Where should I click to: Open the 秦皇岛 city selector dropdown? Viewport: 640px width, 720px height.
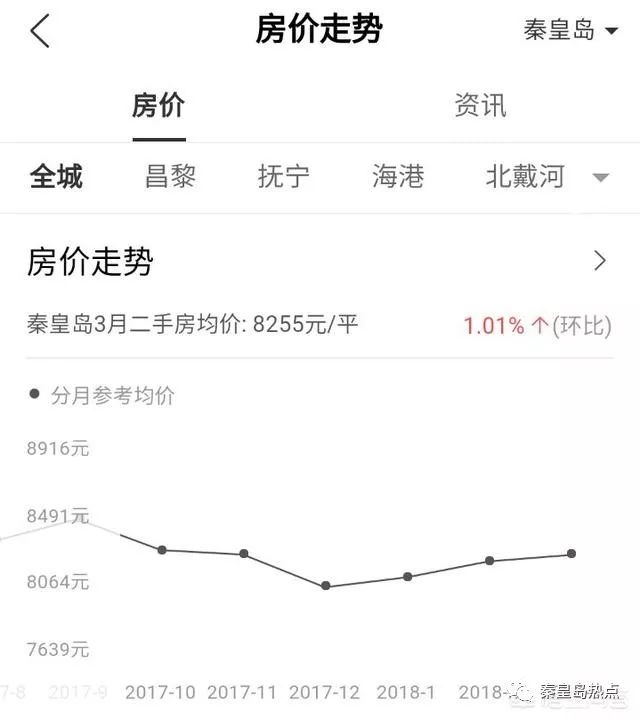click(571, 31)
